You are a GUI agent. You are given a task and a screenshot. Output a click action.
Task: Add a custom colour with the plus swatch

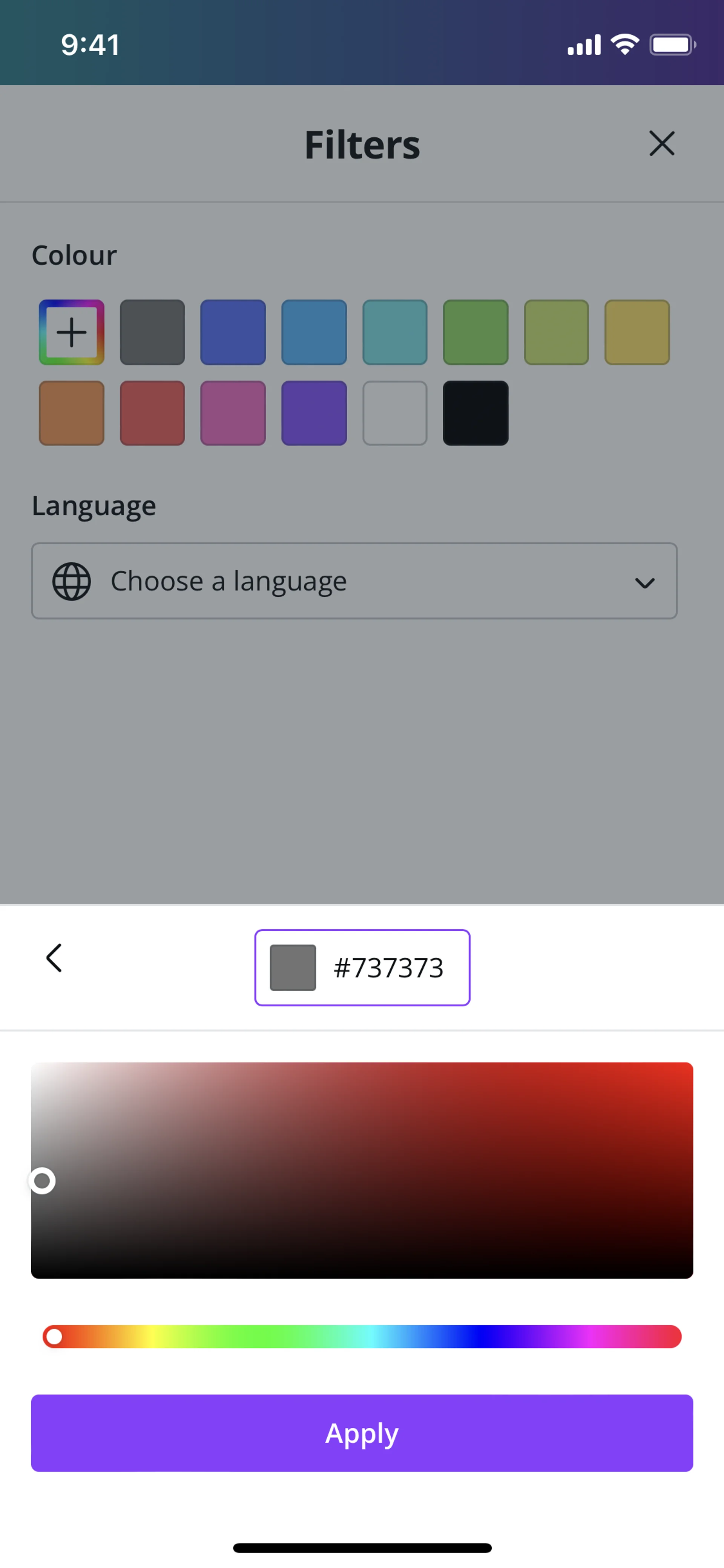[72, 332]
